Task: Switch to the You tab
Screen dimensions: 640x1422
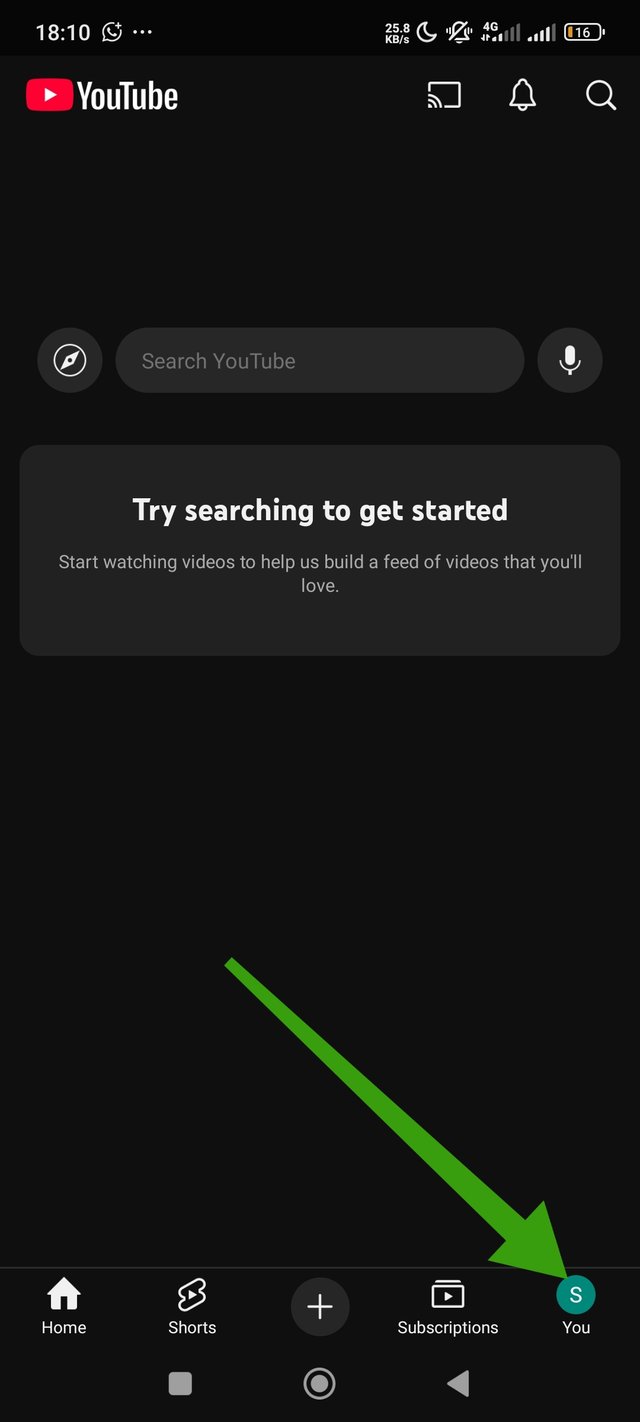Action: point(576,1307)
